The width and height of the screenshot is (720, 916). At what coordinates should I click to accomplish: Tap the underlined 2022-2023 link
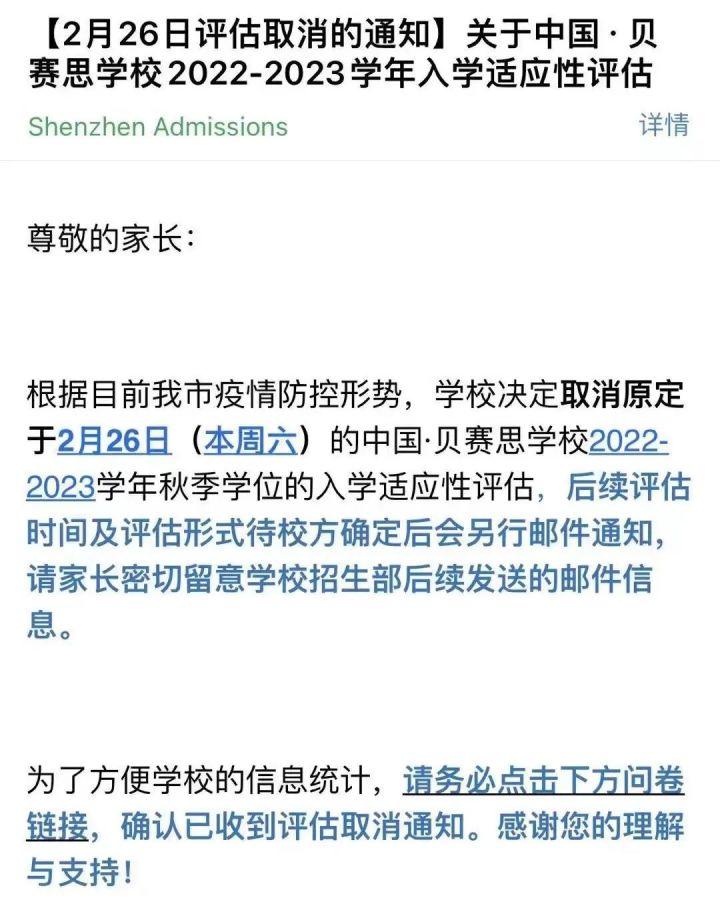pos(628,441)
